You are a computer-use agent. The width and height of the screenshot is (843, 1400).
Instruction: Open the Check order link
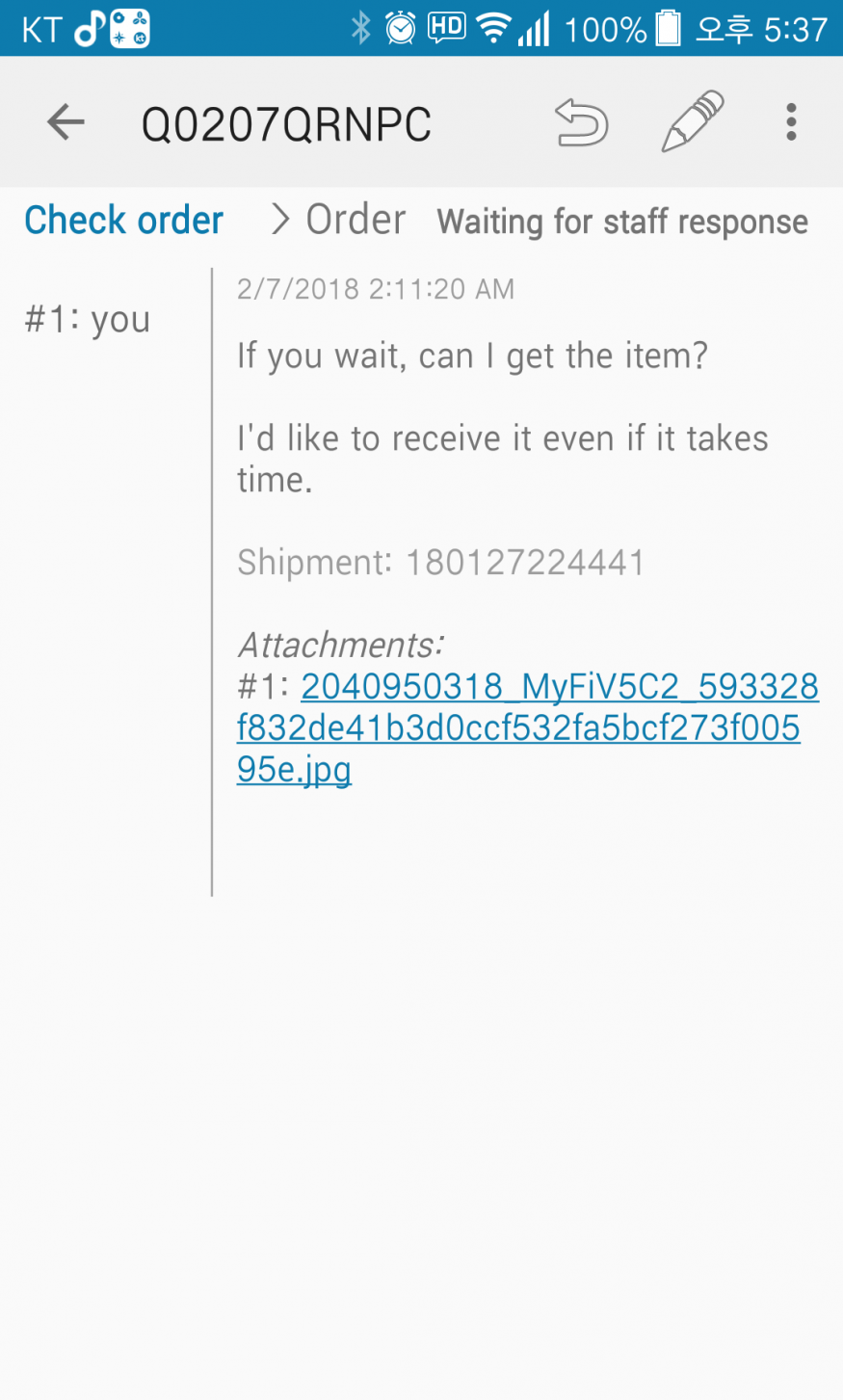tap(123, 221)
